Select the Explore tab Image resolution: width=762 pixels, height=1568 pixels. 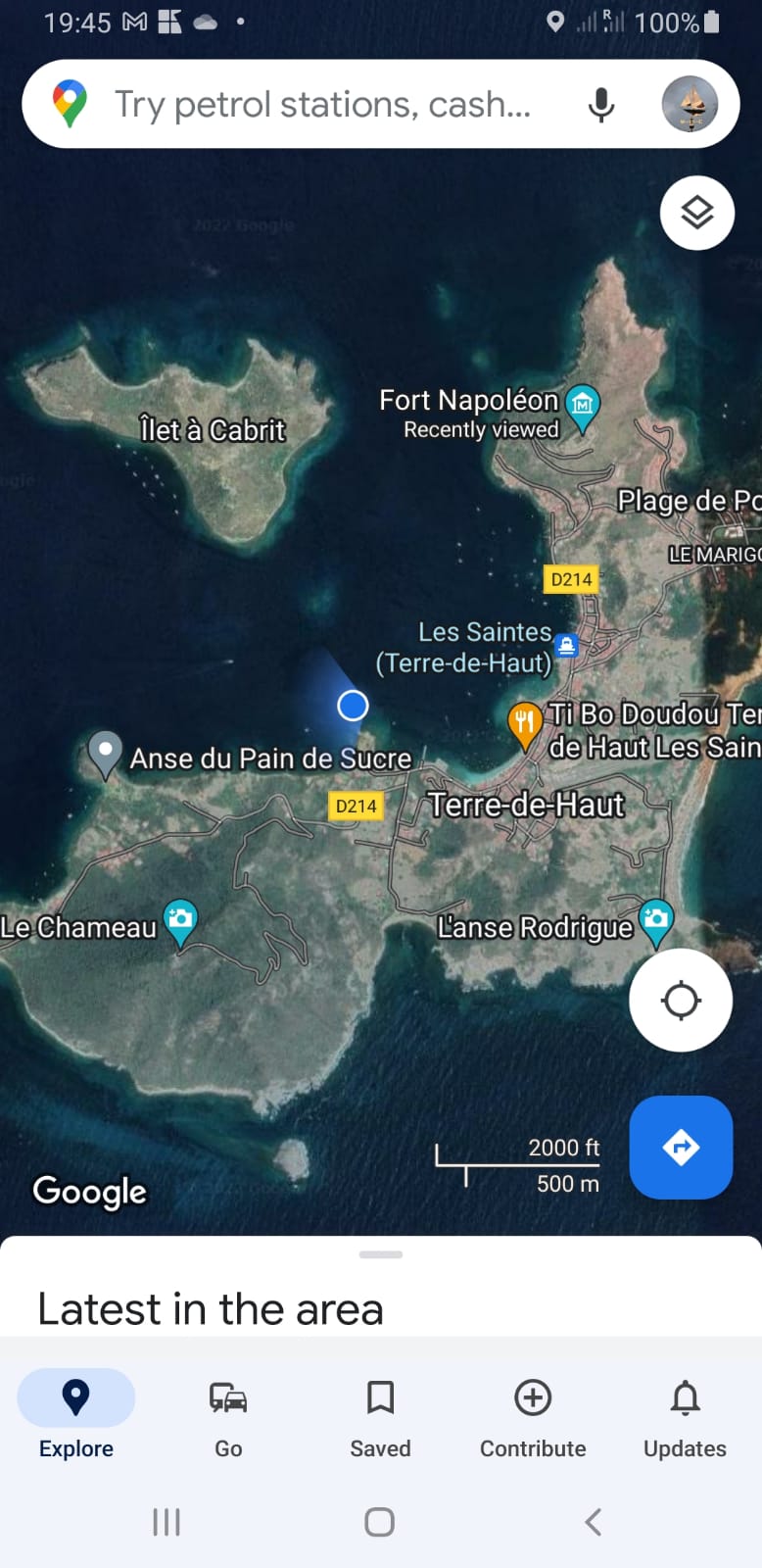[x=76, y=1417]
